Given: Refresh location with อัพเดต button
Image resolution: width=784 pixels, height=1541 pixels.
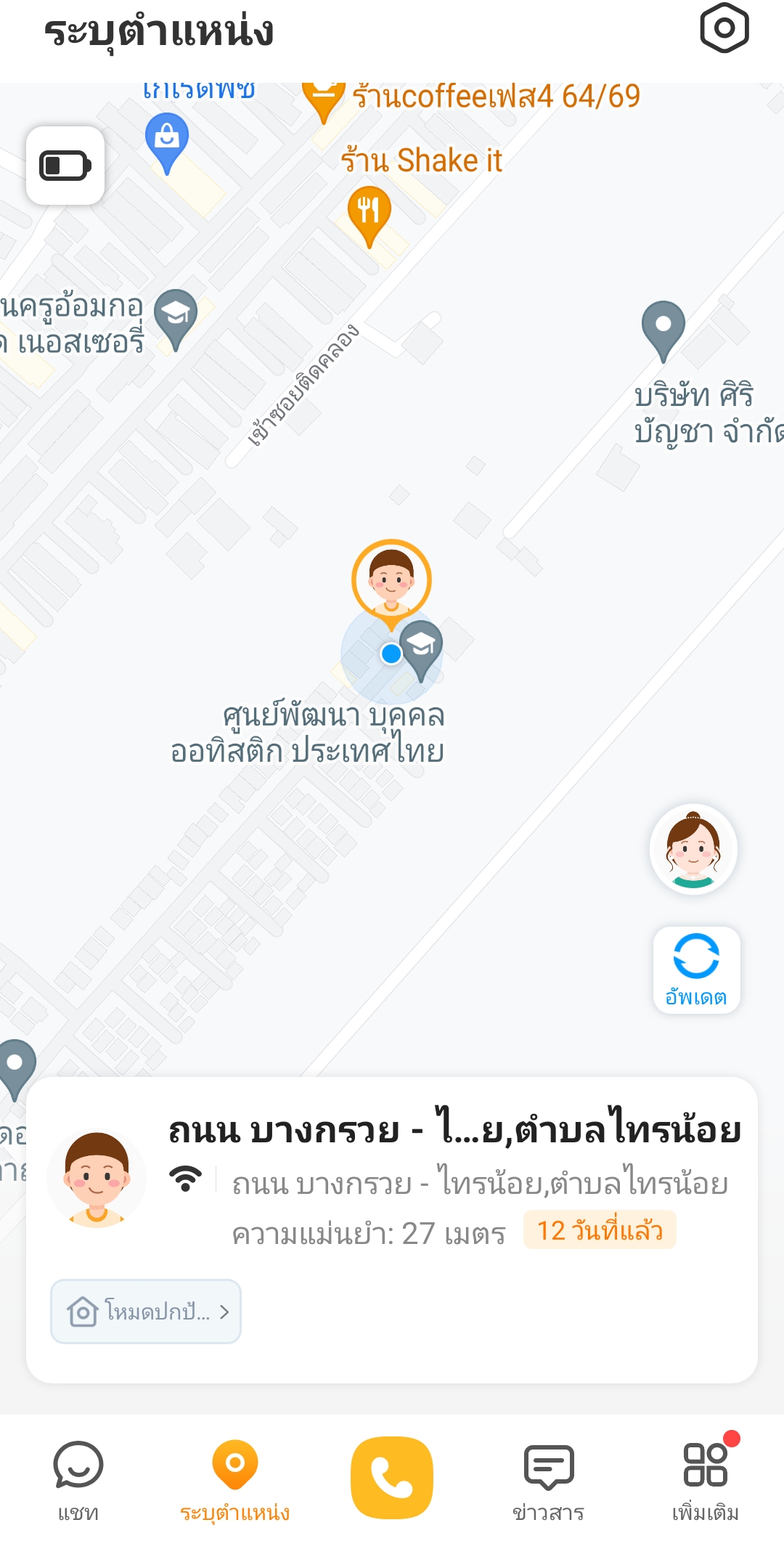Looking at the screenshot, I should point(696,969).
